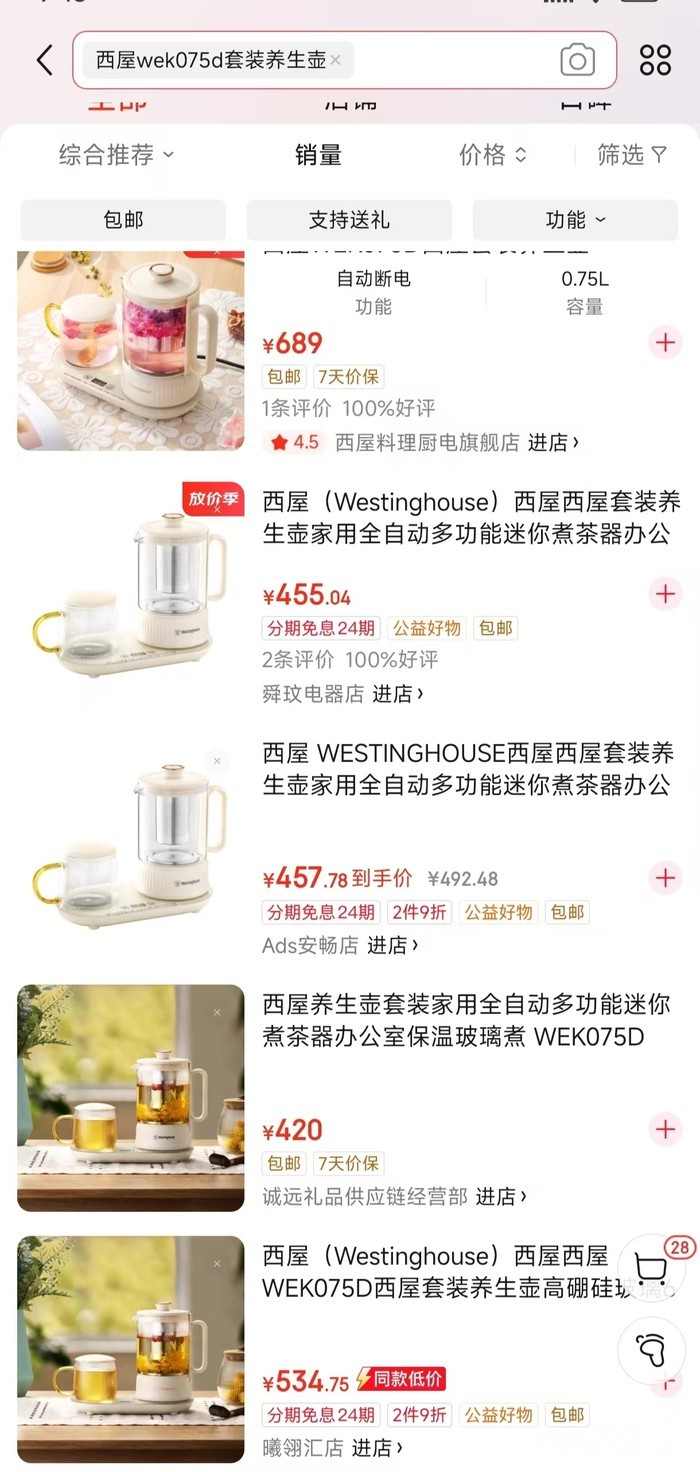Open the 筛选 filter panel
This screenshot has height=1472, width=700.
coord(631,155)
